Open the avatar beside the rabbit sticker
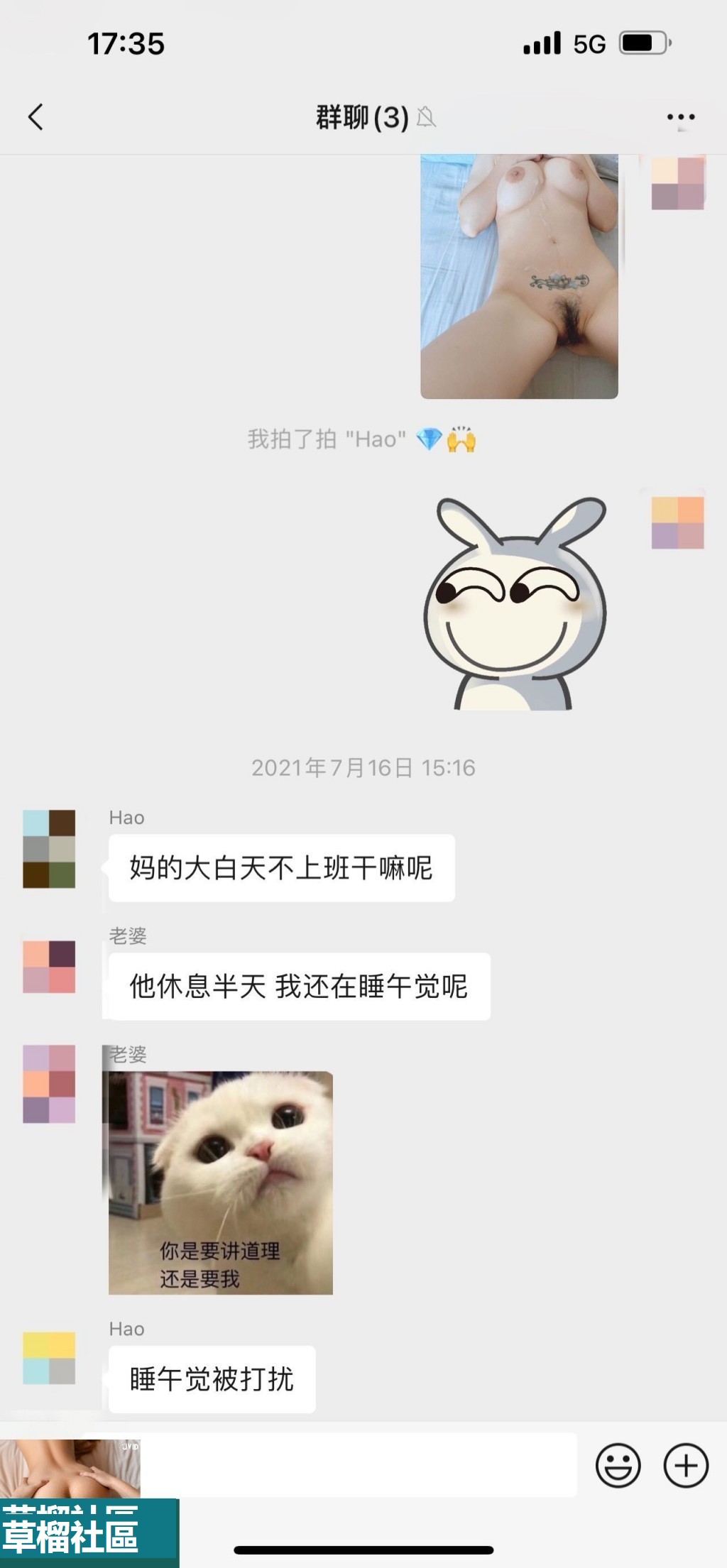 (x=677, y=523)
